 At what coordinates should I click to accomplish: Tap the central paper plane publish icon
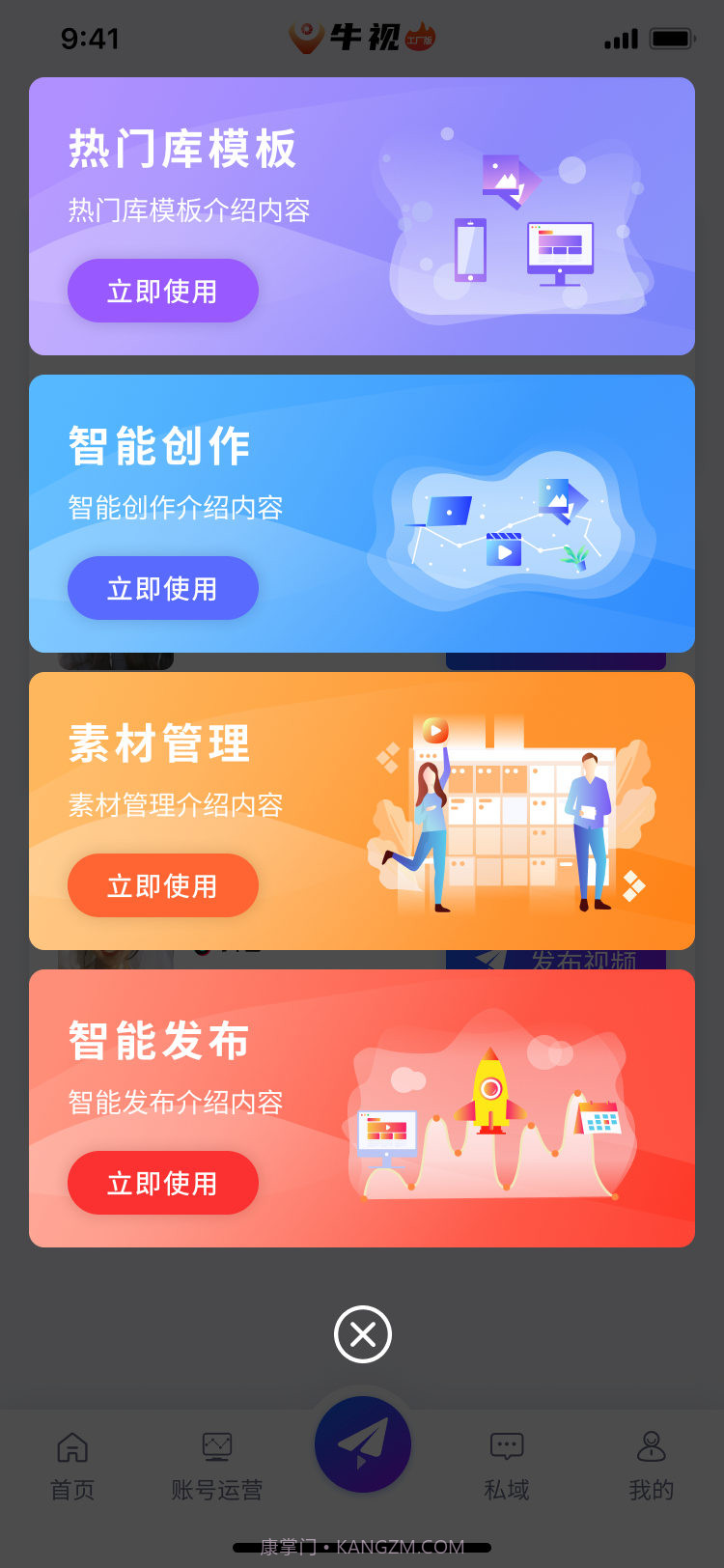pos(362,1442)
